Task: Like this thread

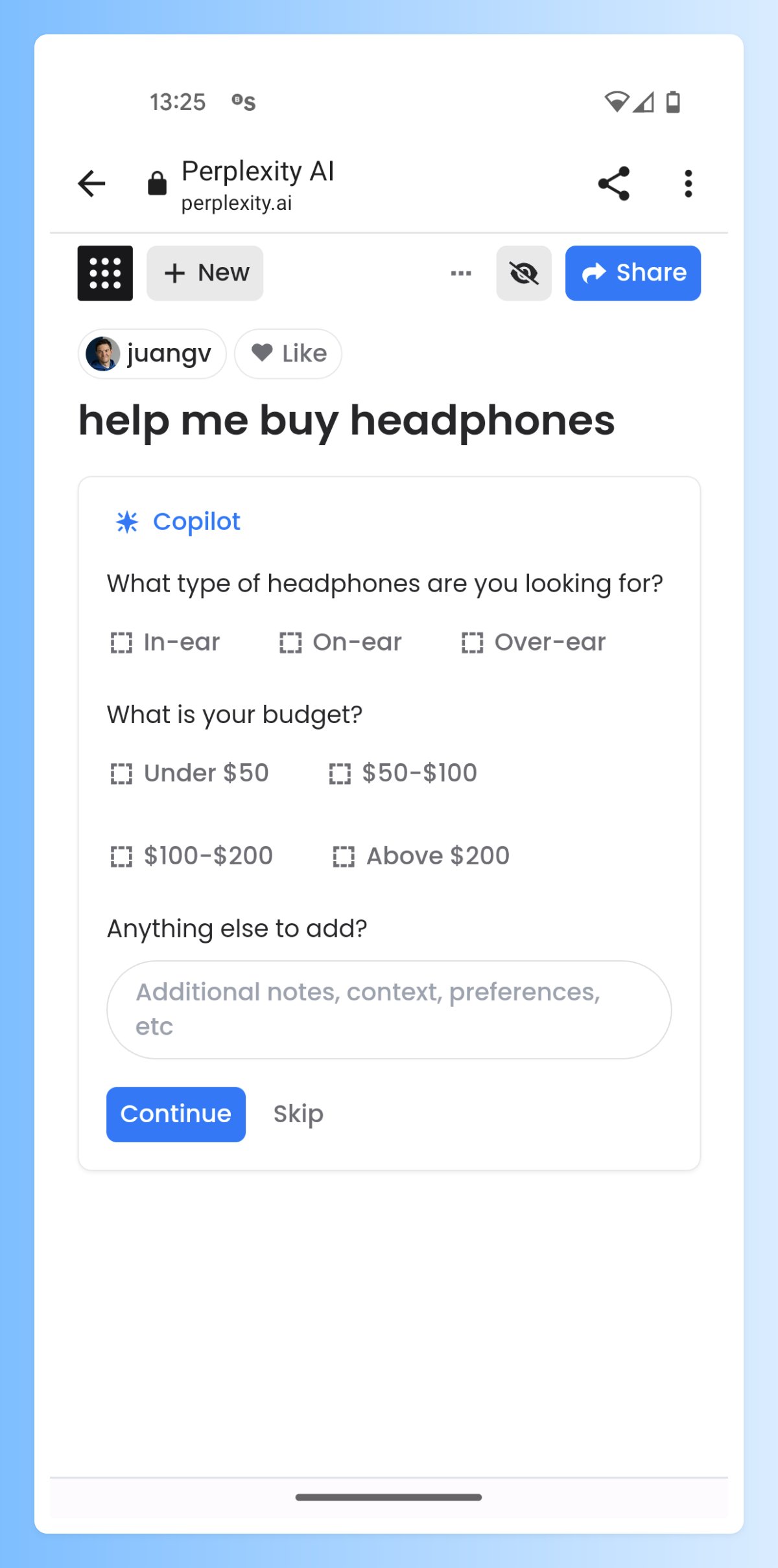Action: click(288, 354)
